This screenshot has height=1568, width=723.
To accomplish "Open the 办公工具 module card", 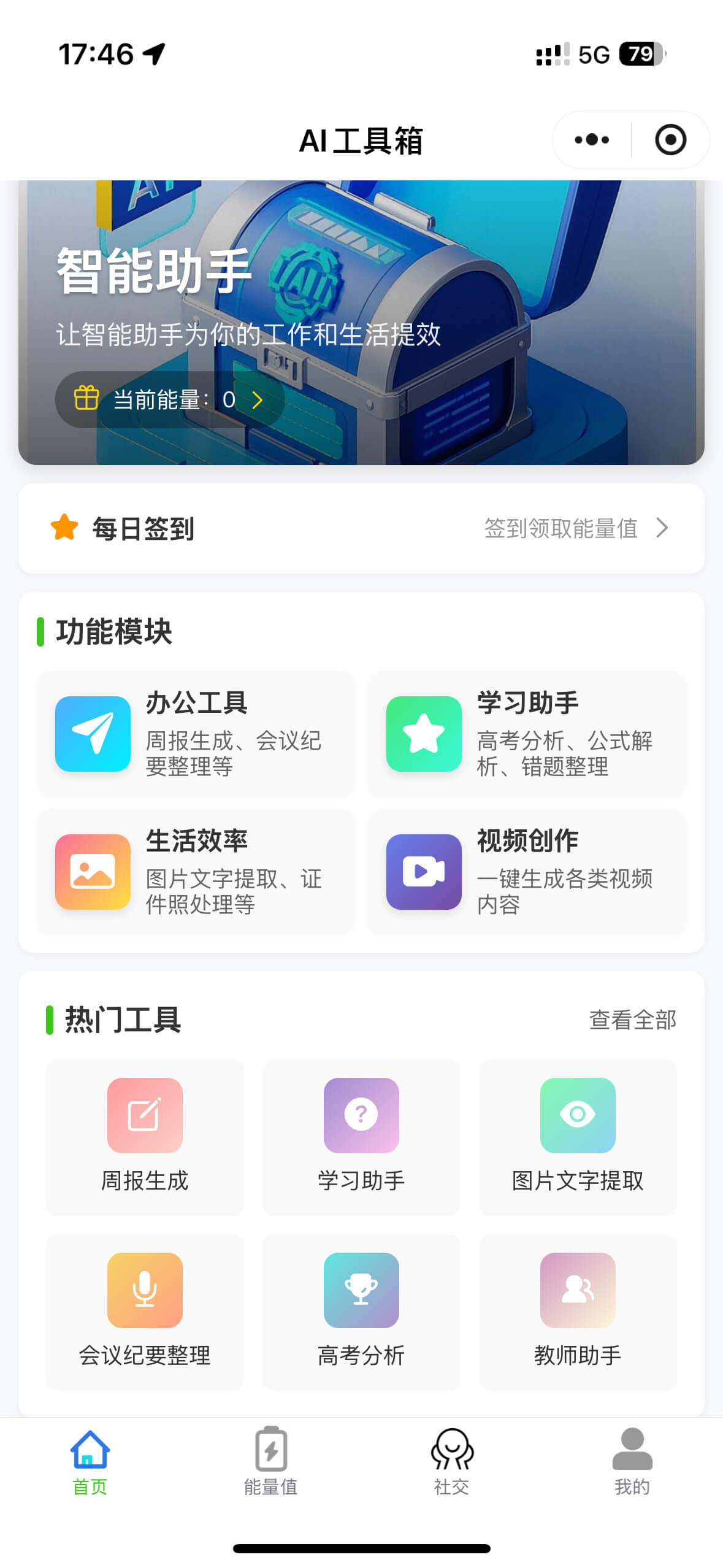I will (196, 734).
